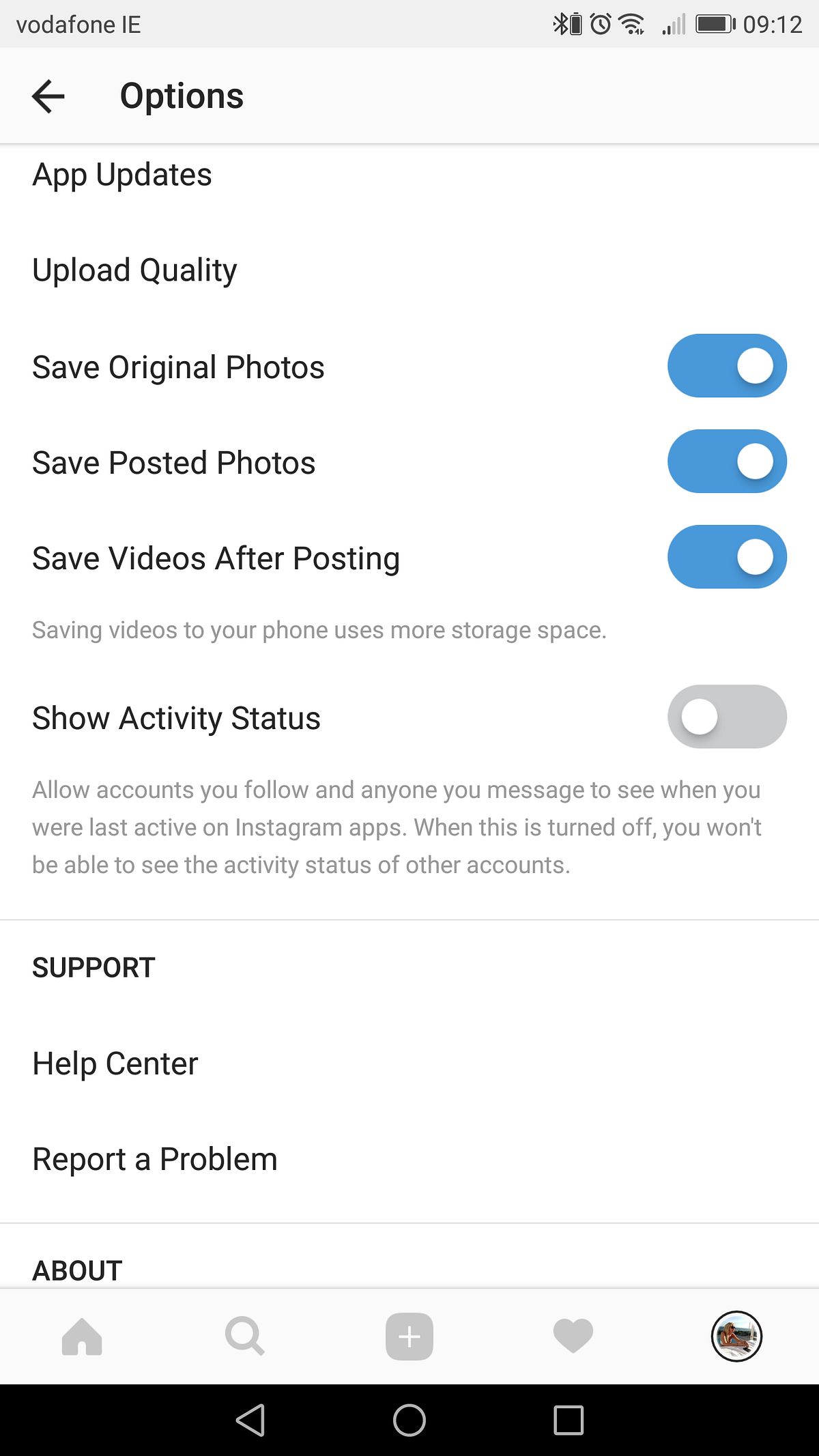Switch to the home feed tab

[x=82, y=1336]
